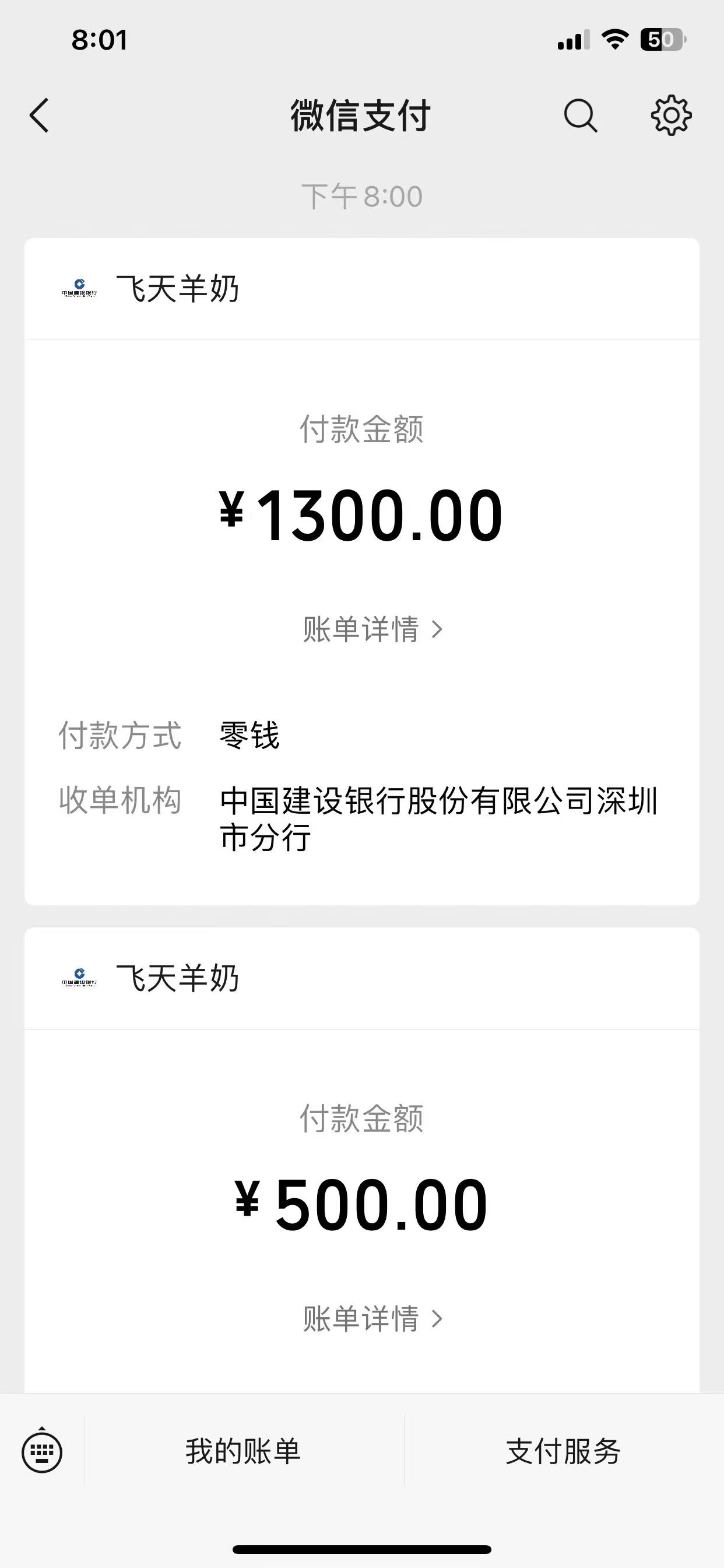View bill details for ¥500.00 payment
Image resolution: width=724 pixels, height=1568 pixels.
(372, 1319)
